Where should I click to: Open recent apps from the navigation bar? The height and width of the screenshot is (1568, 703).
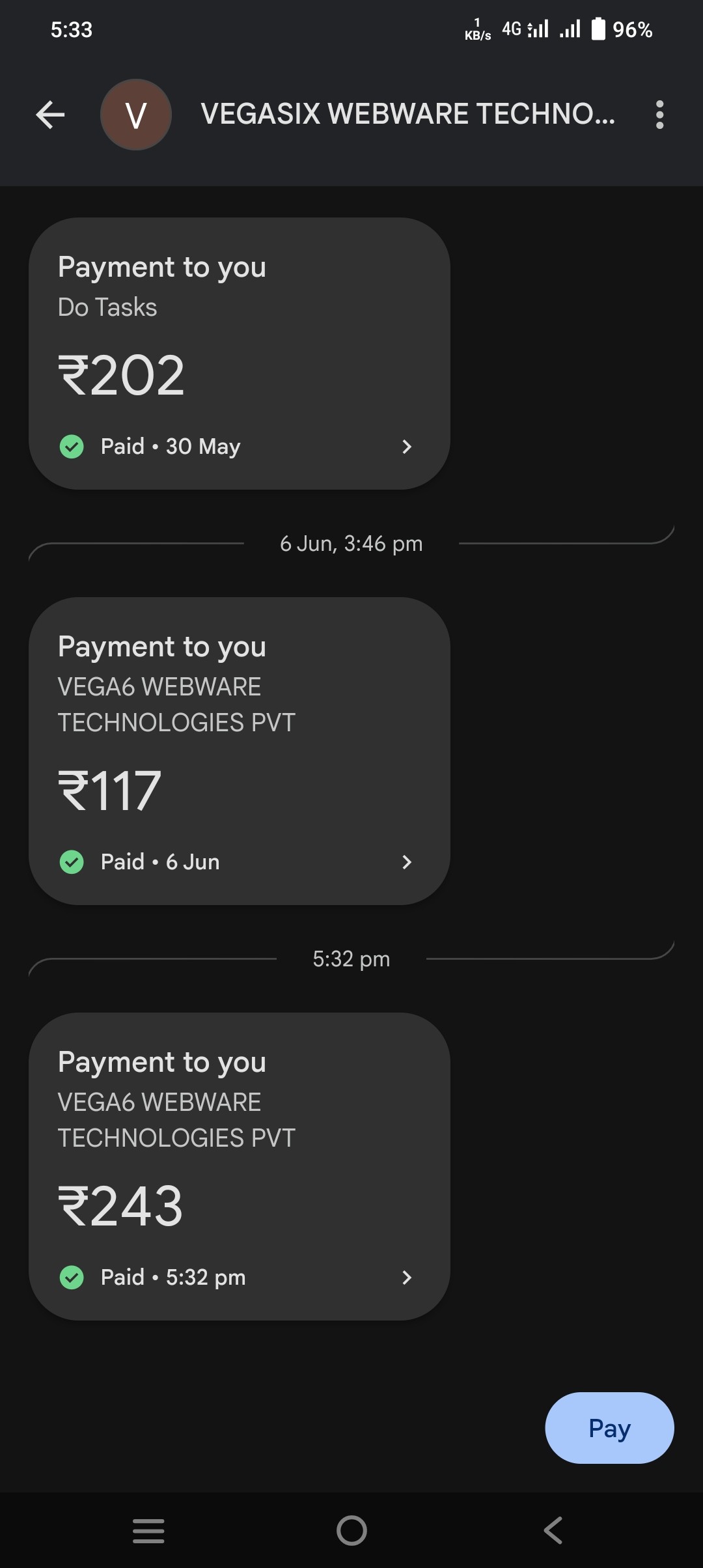click(148, 1530)
